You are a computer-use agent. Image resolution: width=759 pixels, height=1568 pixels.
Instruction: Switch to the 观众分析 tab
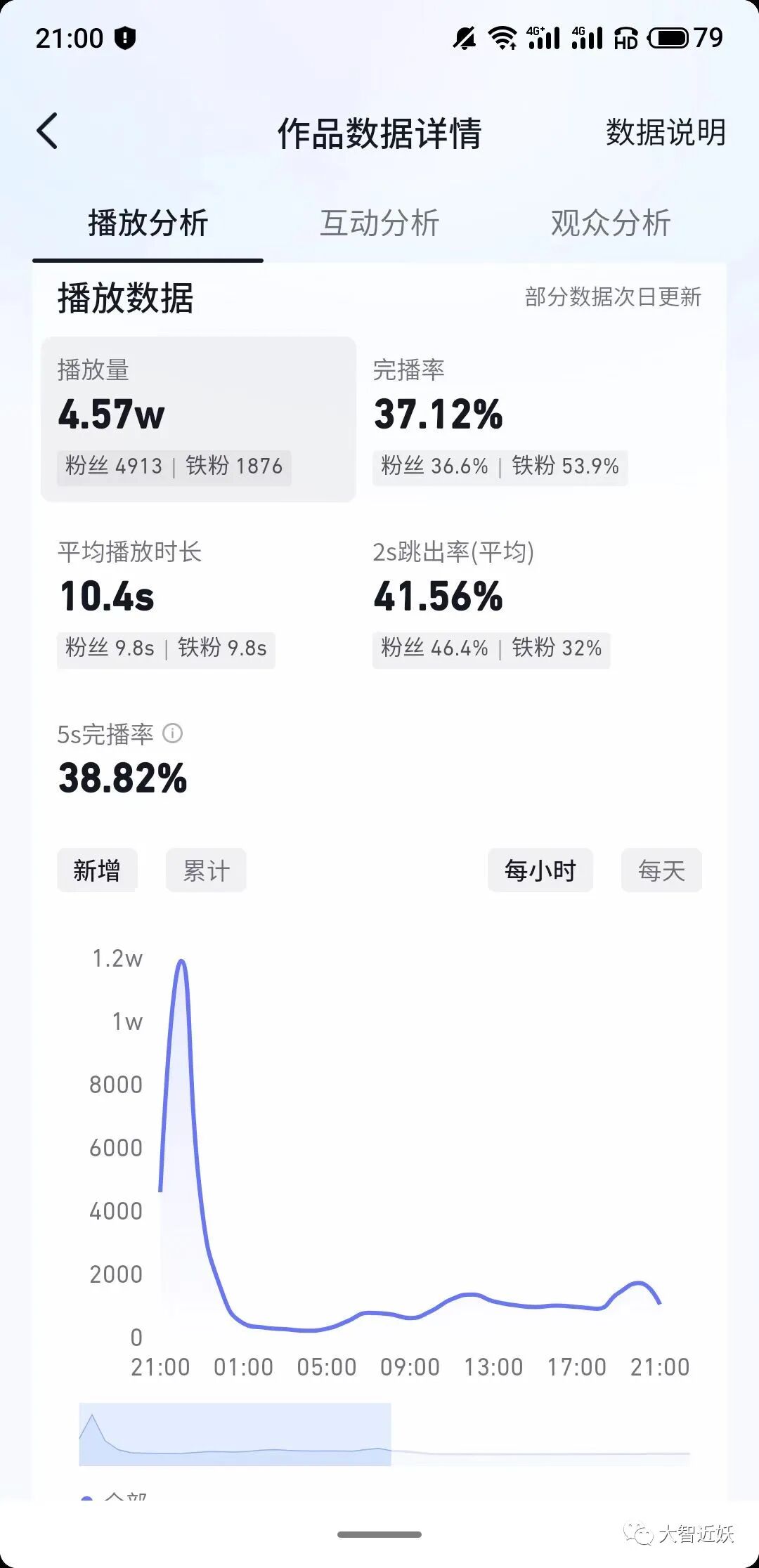[611, 223]
